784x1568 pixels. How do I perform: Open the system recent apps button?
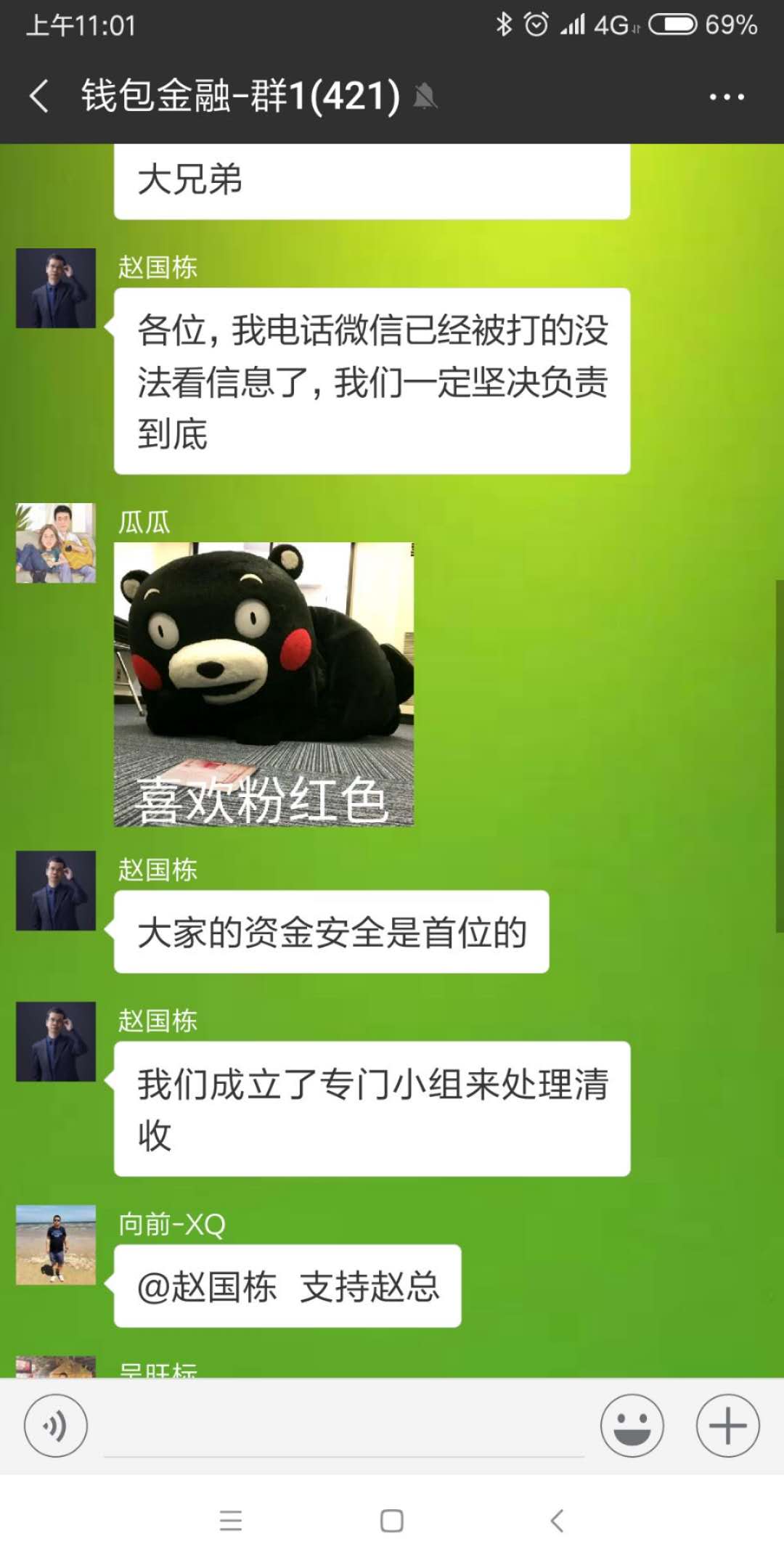point(230,1521)
